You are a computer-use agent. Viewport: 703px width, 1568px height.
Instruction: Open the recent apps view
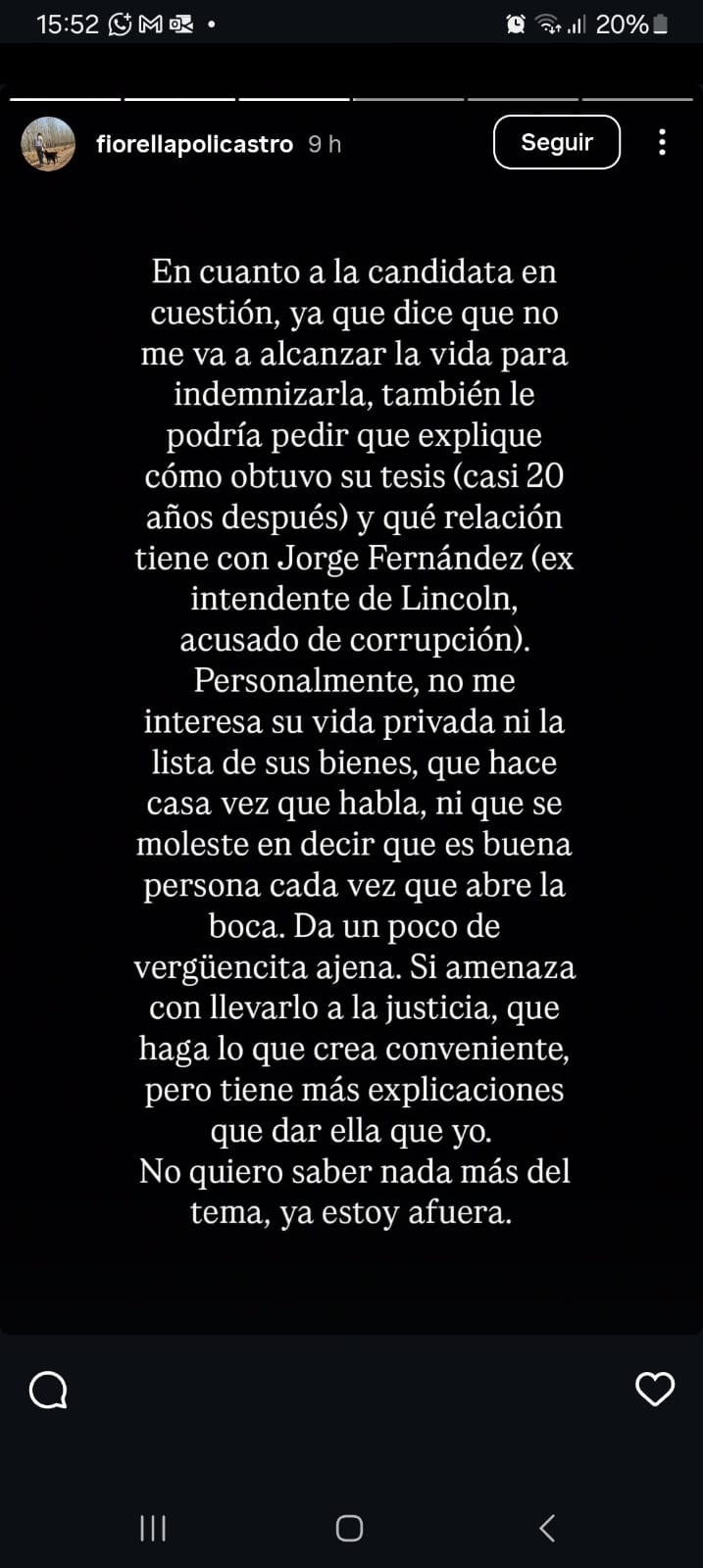coord(153,1528)
